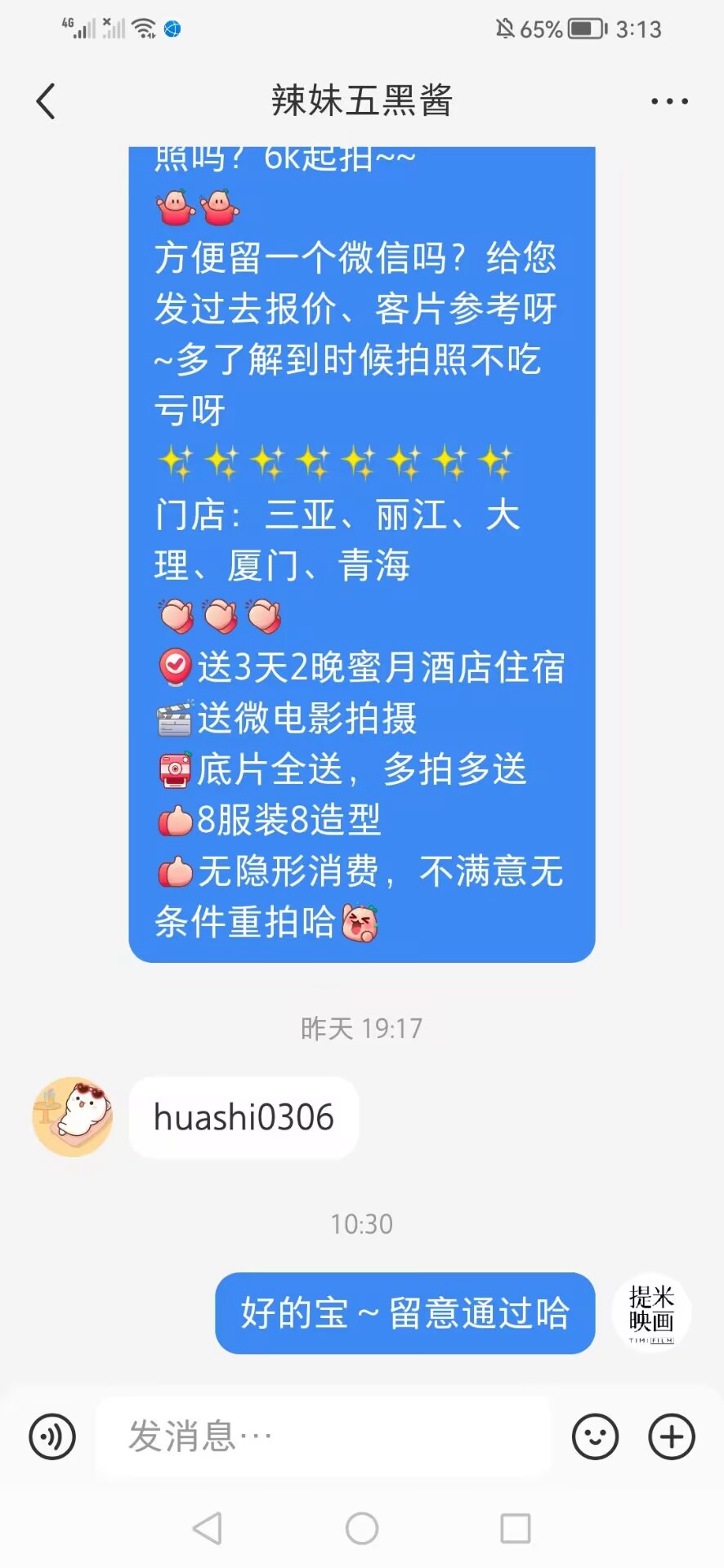The image size is (724, 1568).
Task: Open the emoji picker
Action: click(x=595, y=1437)
